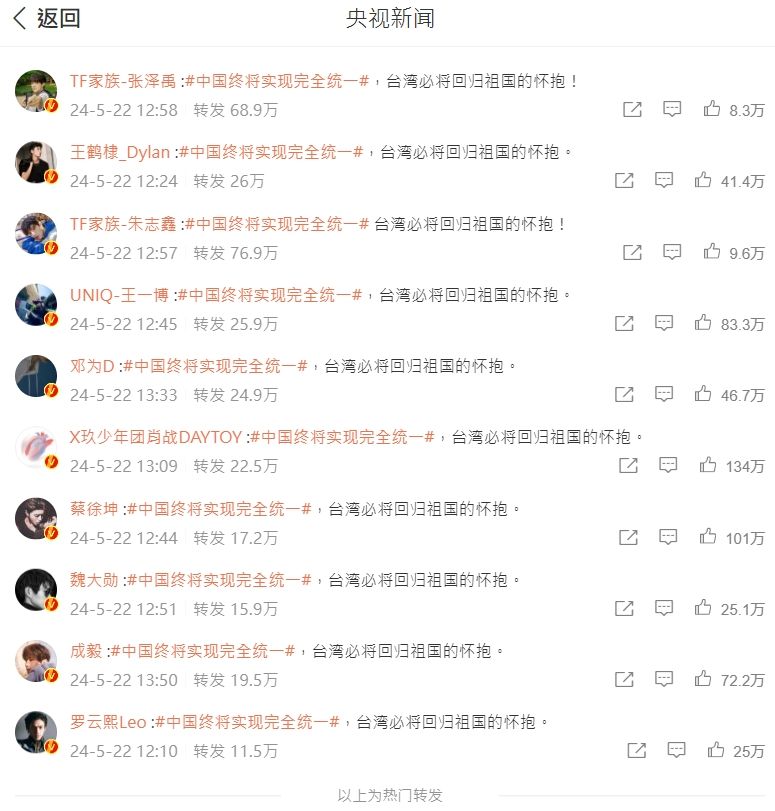775x811 pixels.
Task: Open 蔡徐坤's avatar
Action: click(37, 519)
